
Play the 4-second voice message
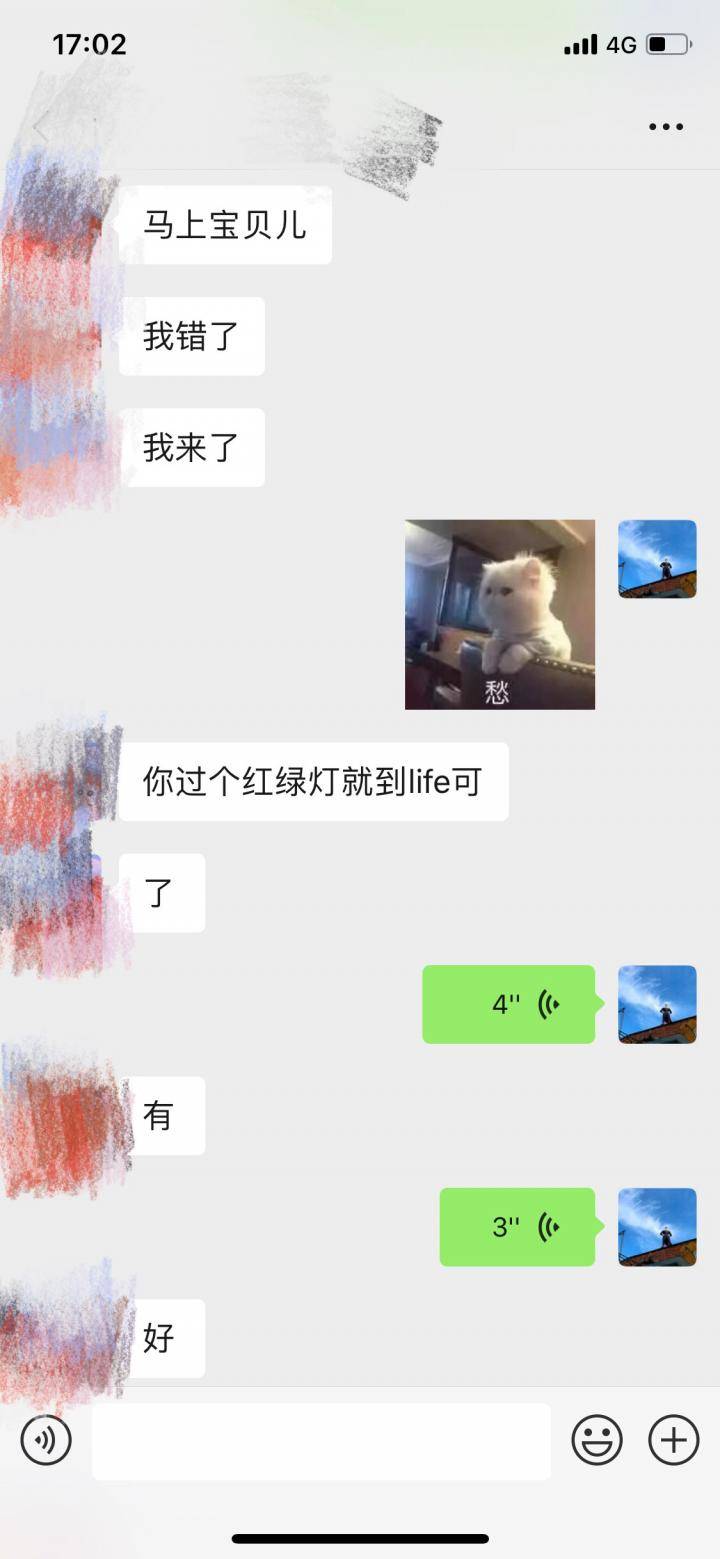pyautogui.click(x=508, y=1005)
